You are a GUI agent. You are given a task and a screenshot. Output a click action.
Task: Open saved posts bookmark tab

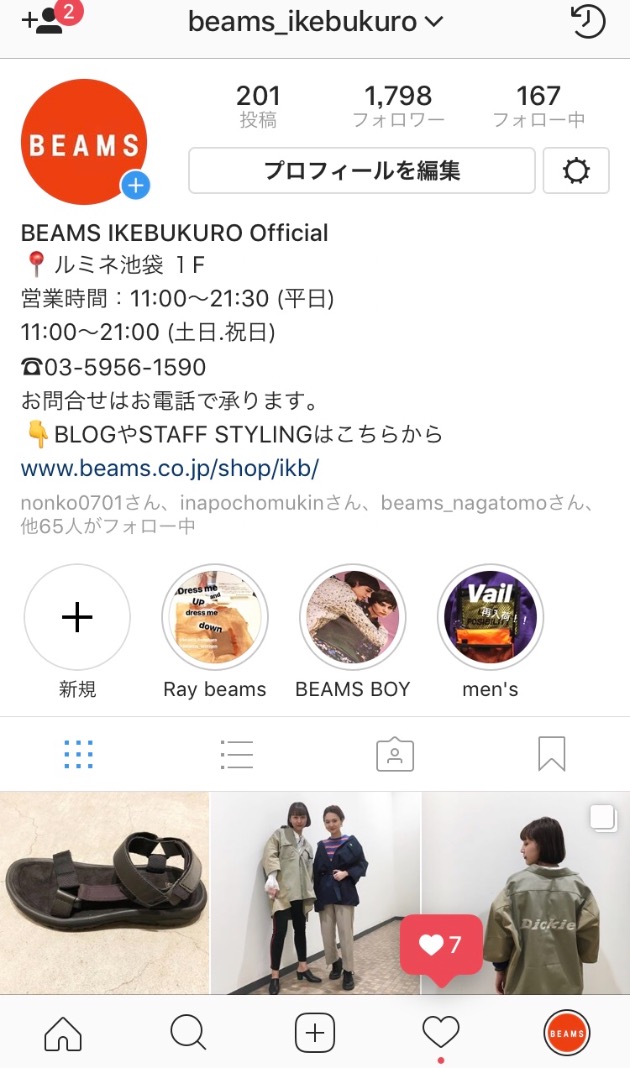click(x=551, y=754)
